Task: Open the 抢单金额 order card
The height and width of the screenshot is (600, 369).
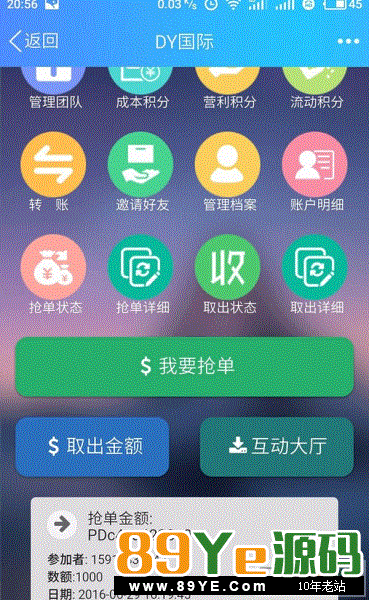Action: pyautogui.click(x=184, y=548)
